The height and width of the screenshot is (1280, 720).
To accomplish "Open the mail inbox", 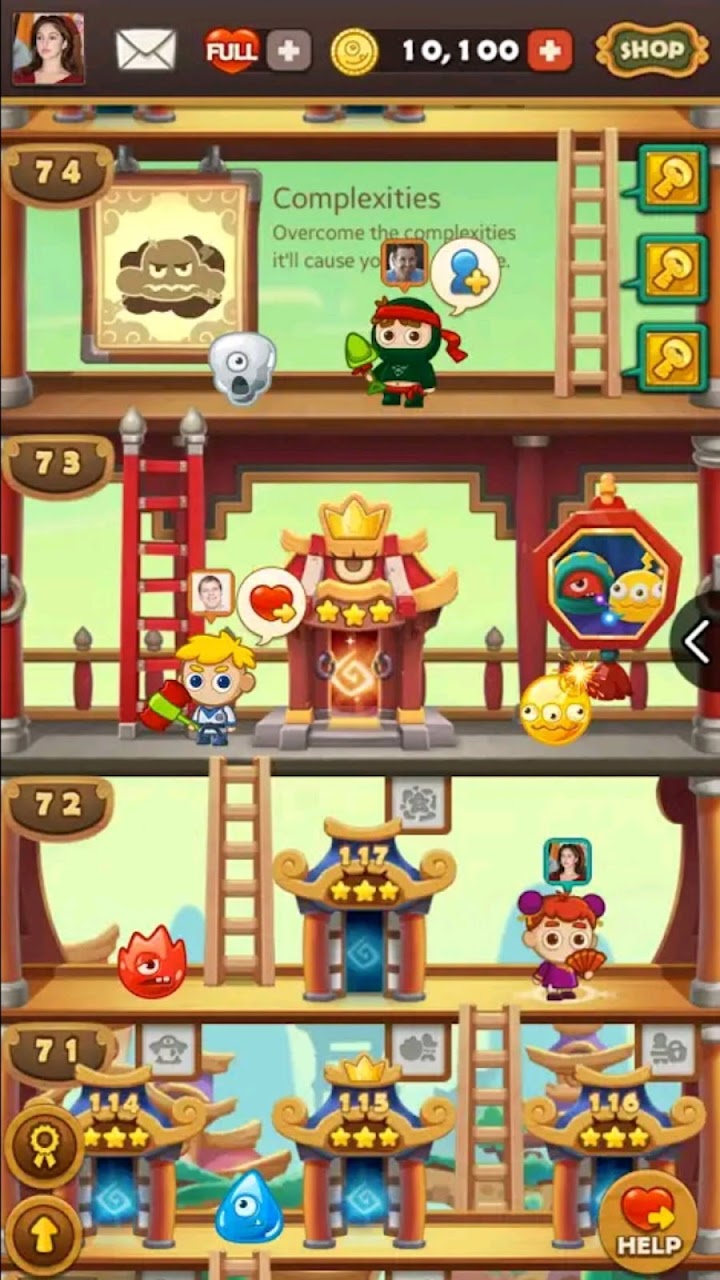I will pos(146,49).
